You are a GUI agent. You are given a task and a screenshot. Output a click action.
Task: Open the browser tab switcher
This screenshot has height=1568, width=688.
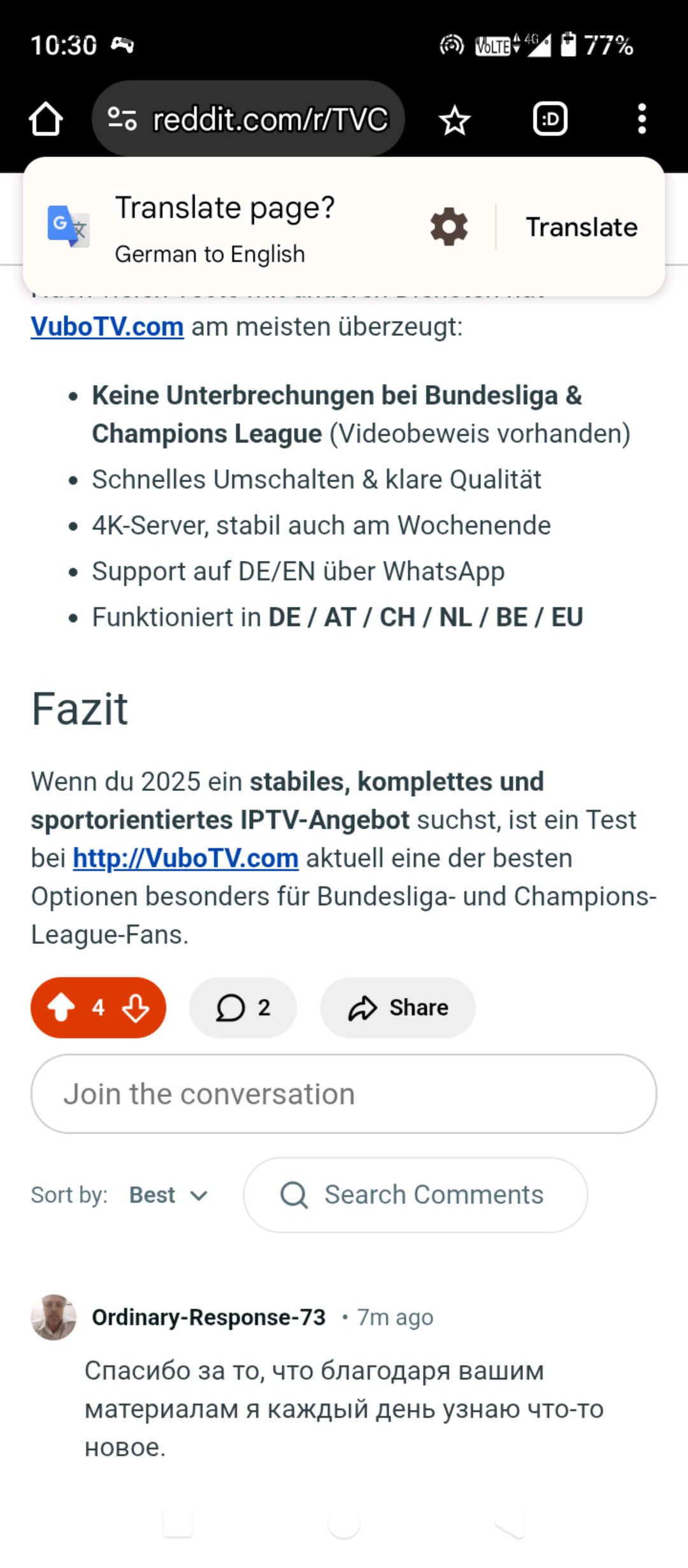[550, 119]
